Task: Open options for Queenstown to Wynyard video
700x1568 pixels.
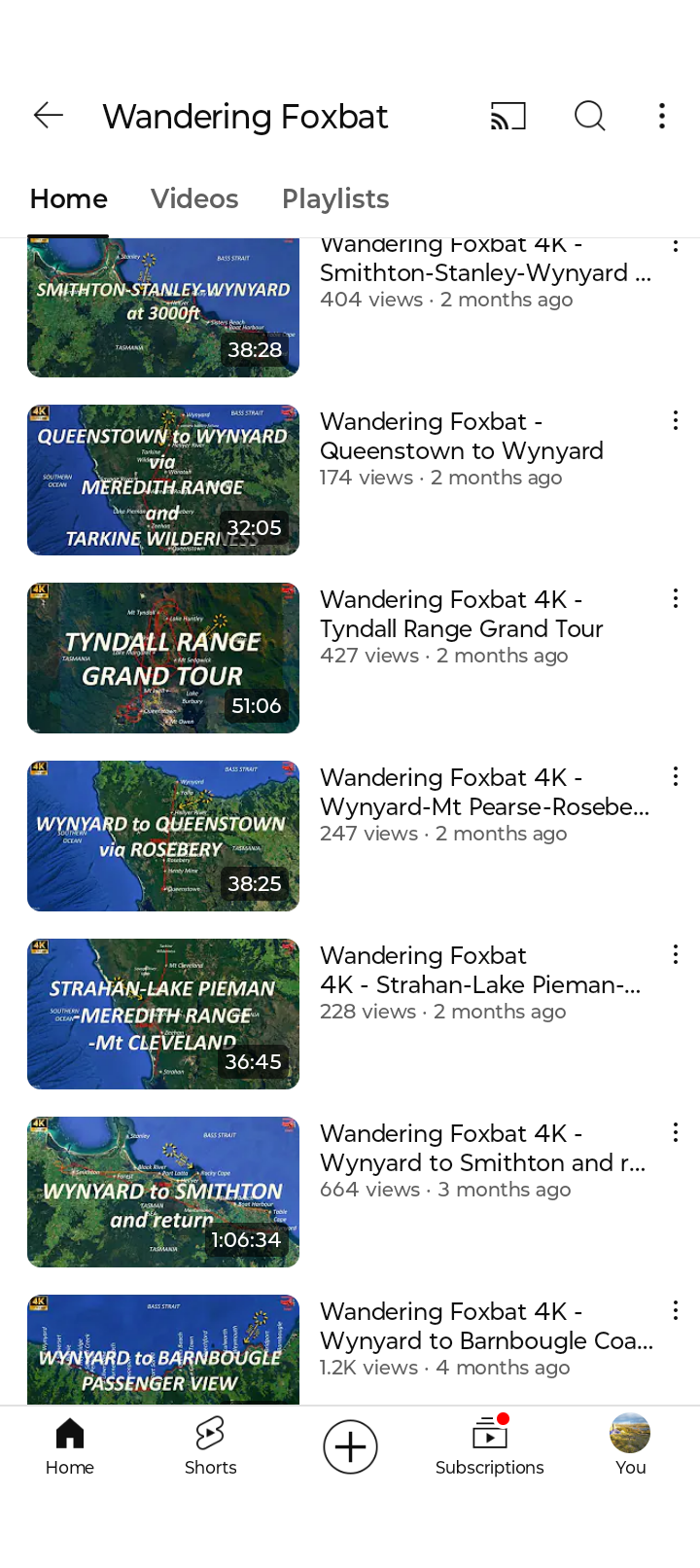Action: 676,420
